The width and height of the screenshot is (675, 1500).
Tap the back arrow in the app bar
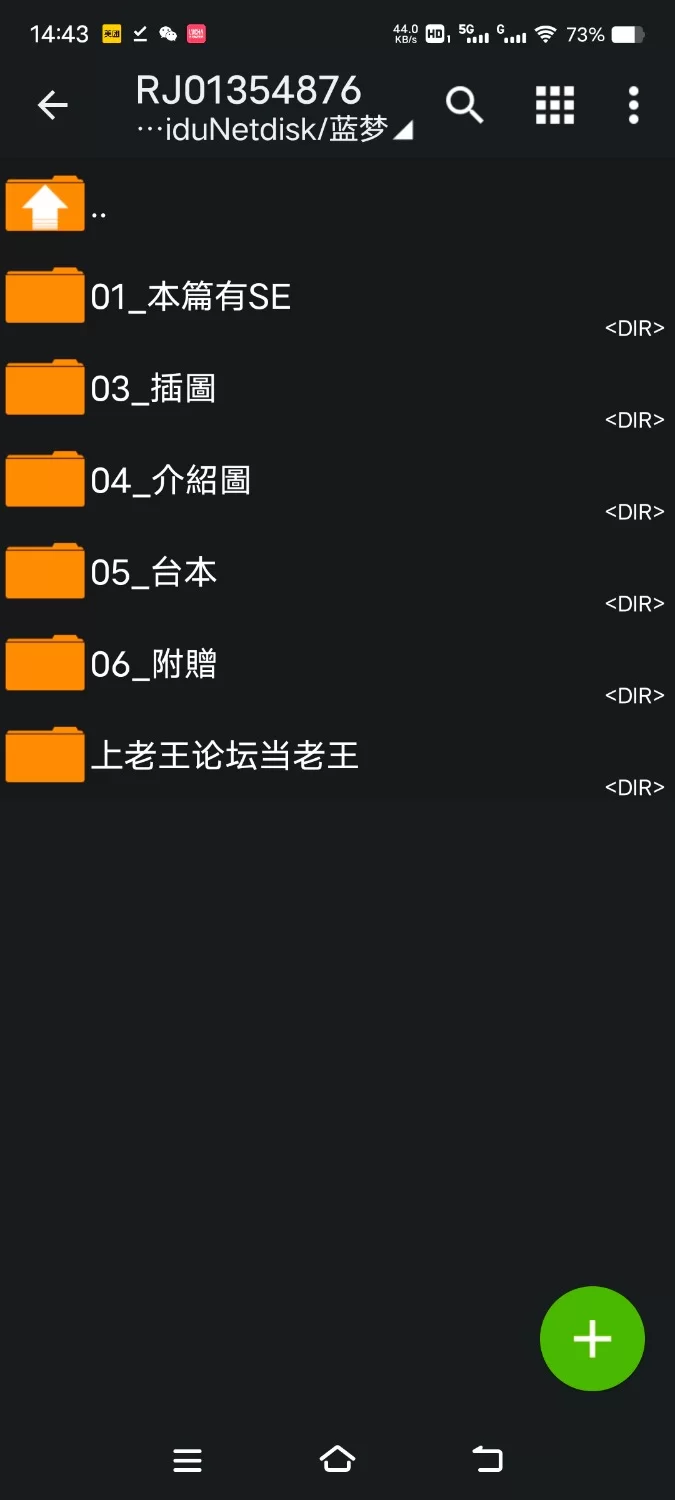52,105
